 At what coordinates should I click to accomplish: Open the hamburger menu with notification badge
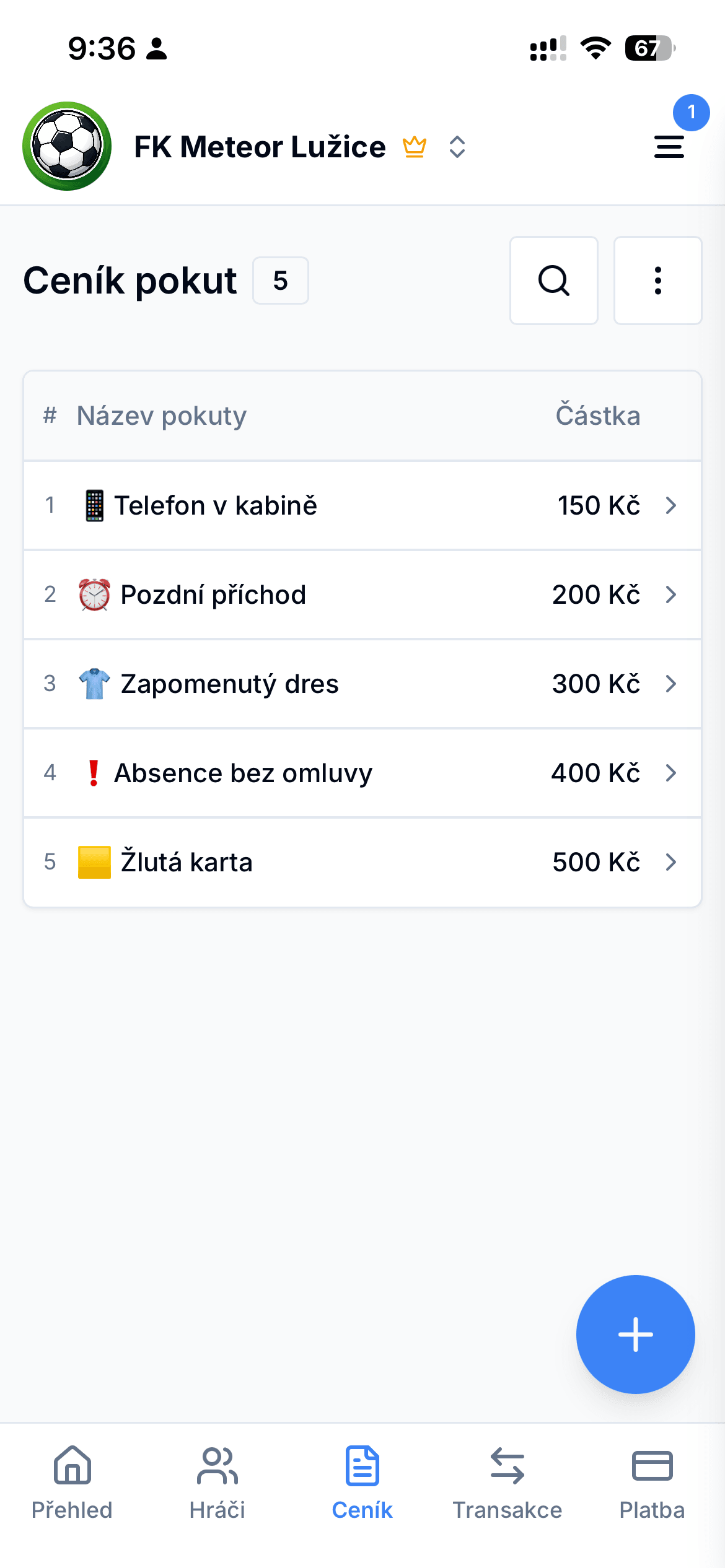(669, 147)
